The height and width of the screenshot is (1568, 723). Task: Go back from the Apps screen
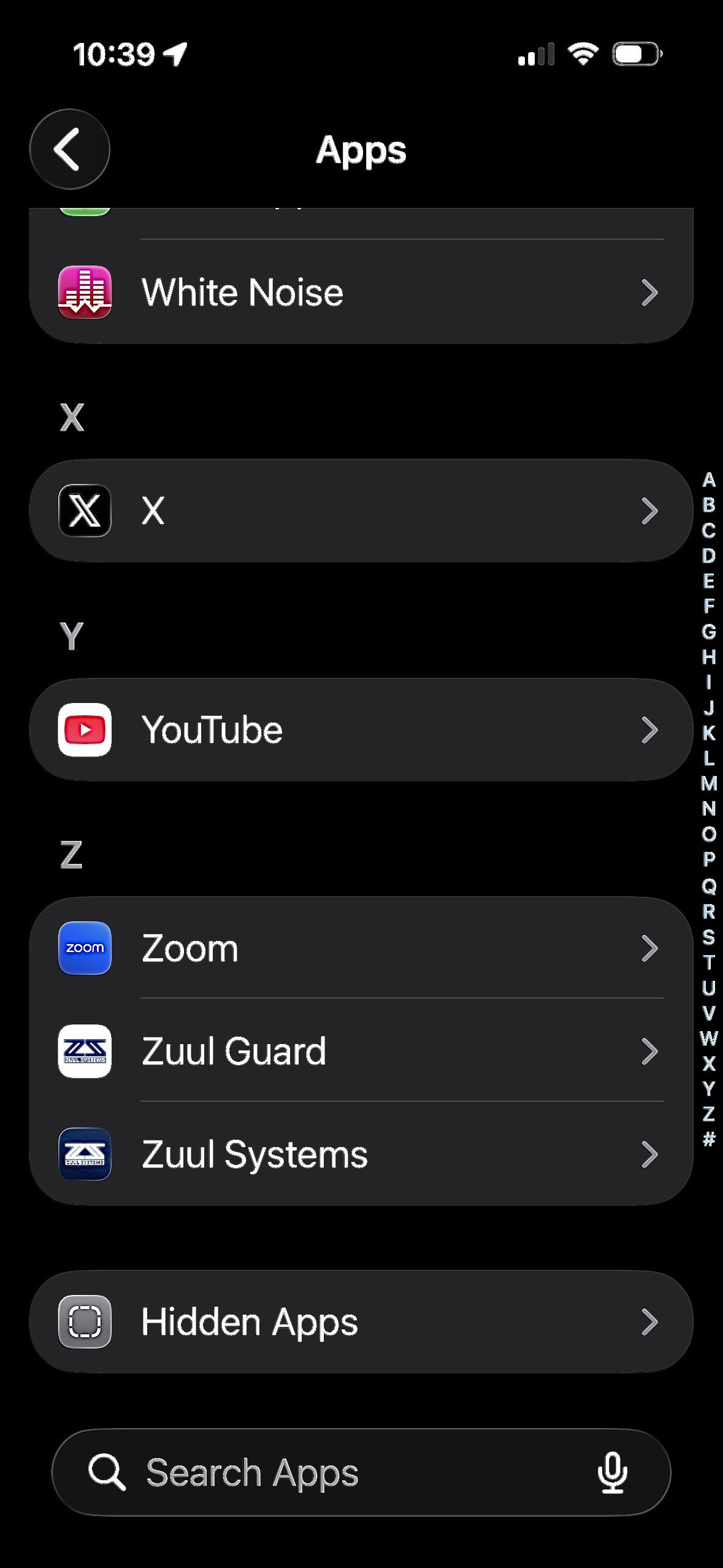(69, 149)
